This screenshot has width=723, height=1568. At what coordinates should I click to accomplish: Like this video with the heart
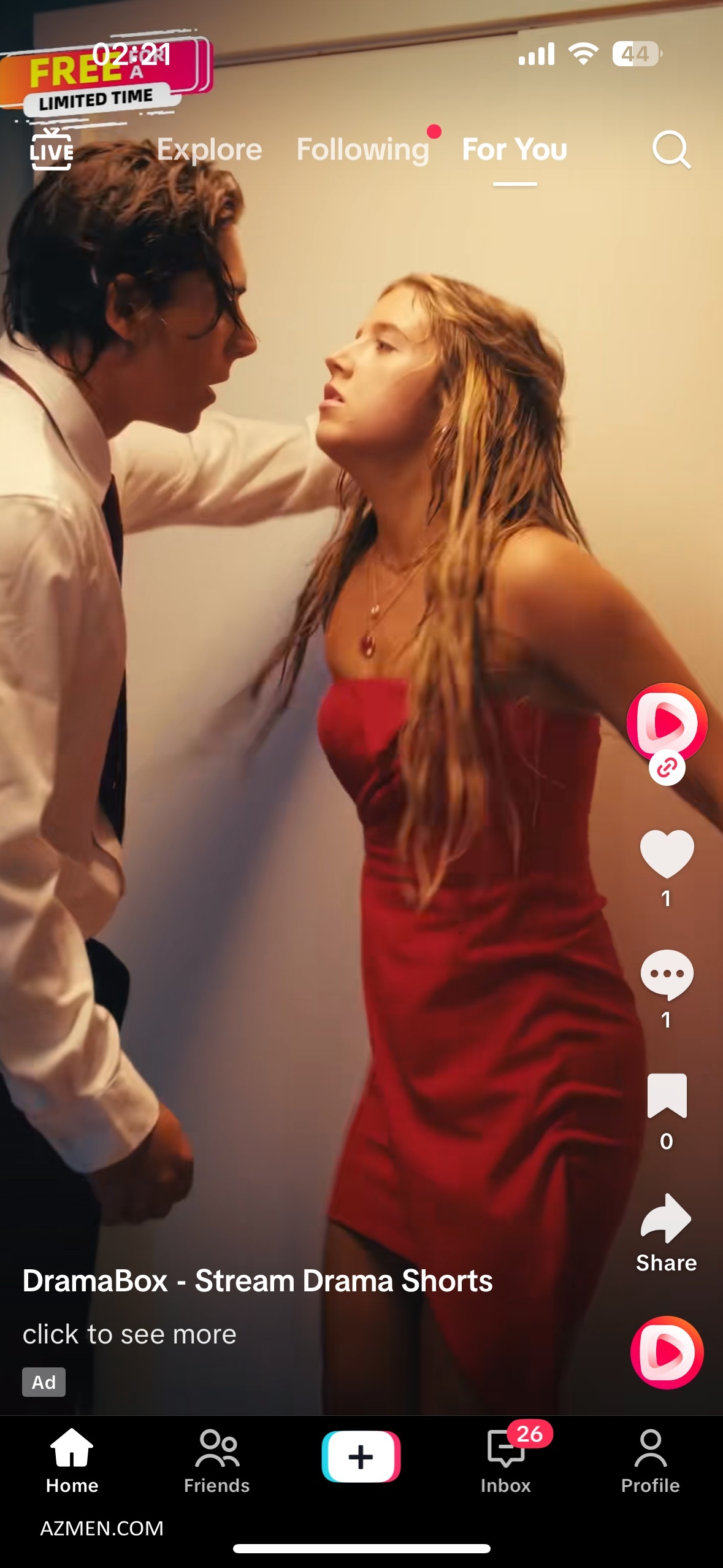click(667, 853)
